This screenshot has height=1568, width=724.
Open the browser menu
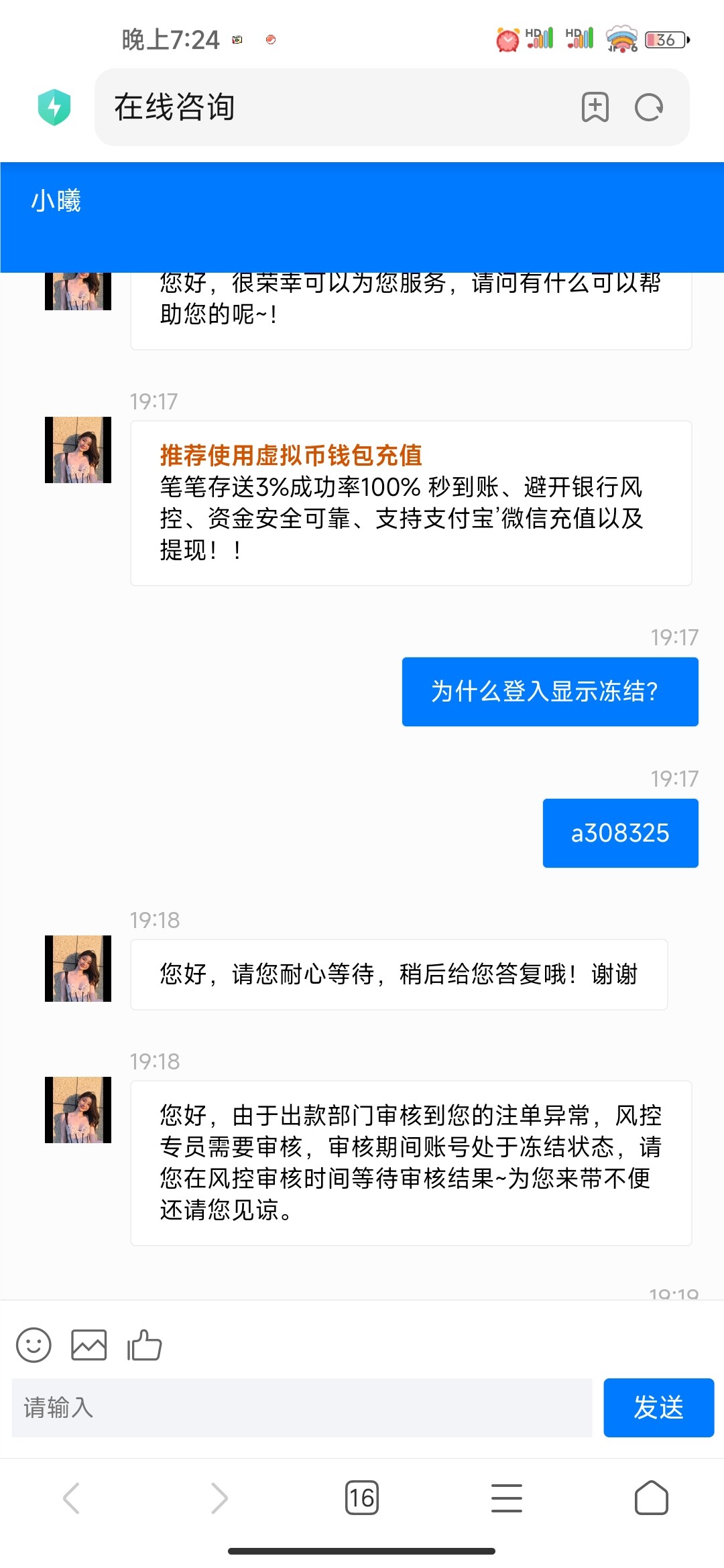click(507, 1498)
